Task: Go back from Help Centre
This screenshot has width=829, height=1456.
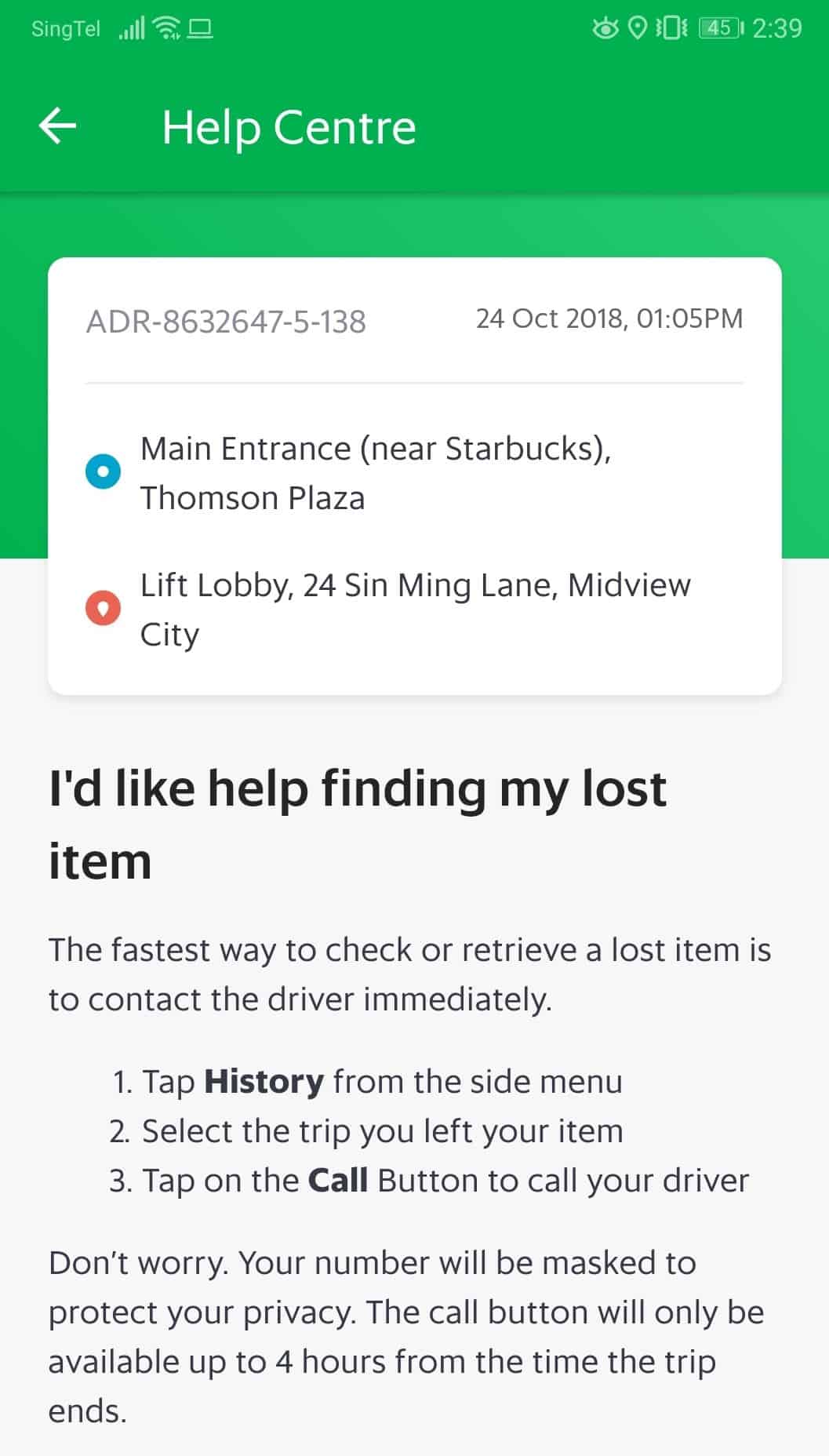Action: pos(57,126)
